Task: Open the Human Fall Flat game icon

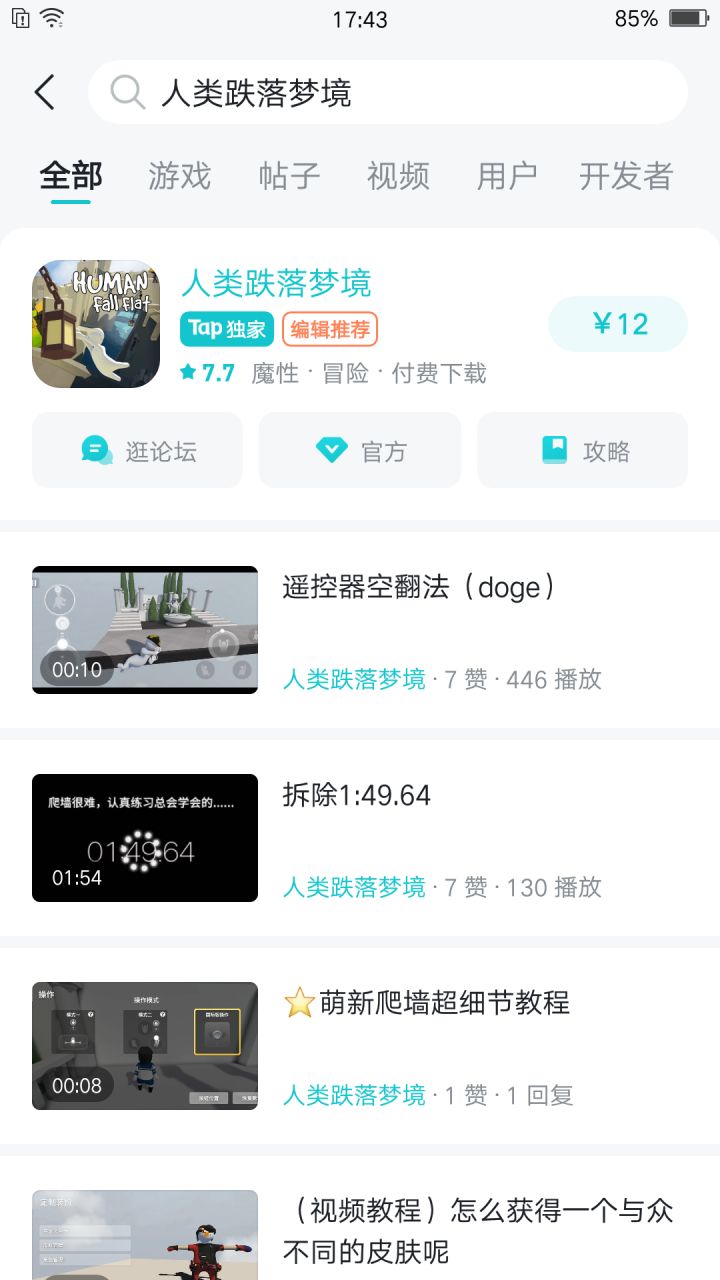Action: [96, 324]
